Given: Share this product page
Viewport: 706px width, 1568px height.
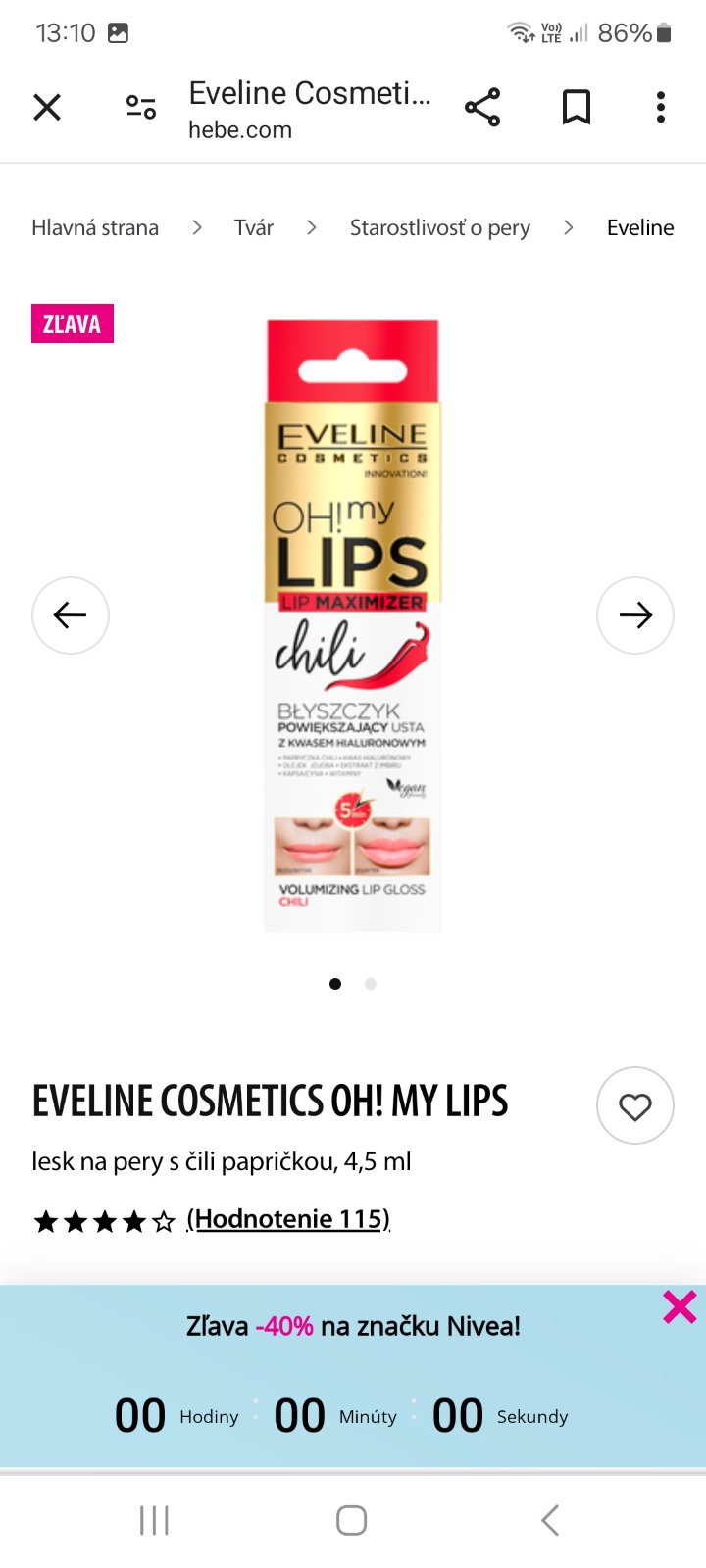Looking at the screenshot, I should [x=482, y=107].
